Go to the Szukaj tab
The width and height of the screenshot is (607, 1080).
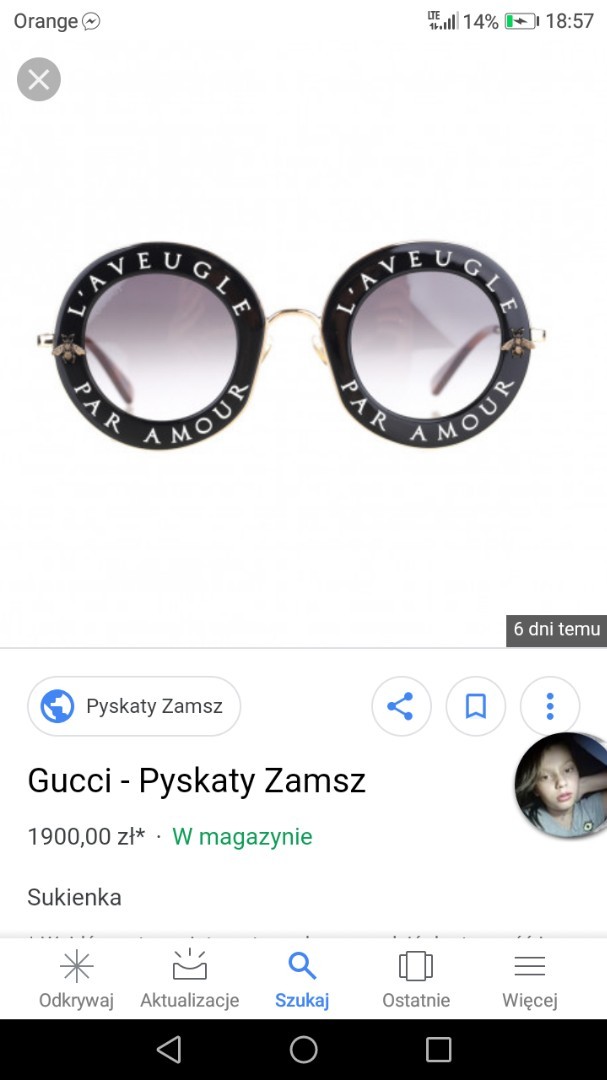click(x=302, y=979)
